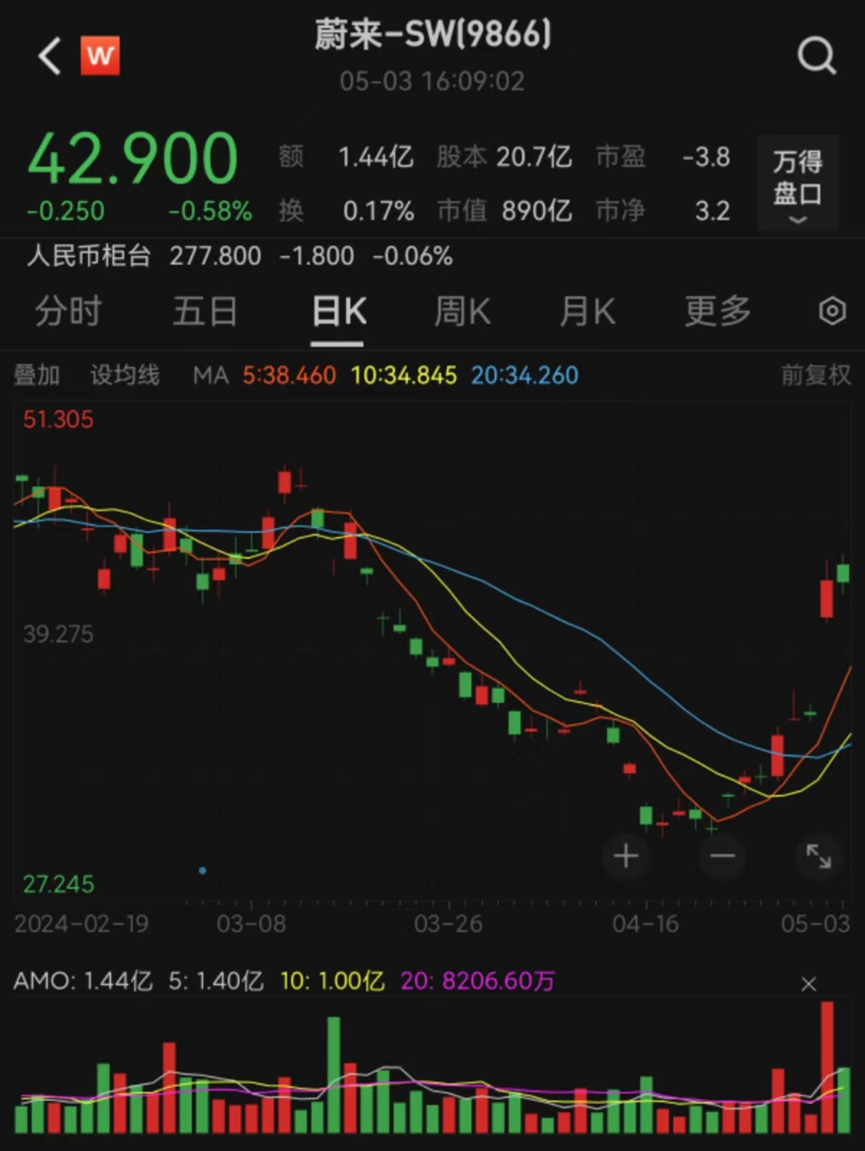Image resolution: width=865 pixels, height=1151 pixels.
Task: Switch to the 周K chart tab
Action: click(462, 312)
